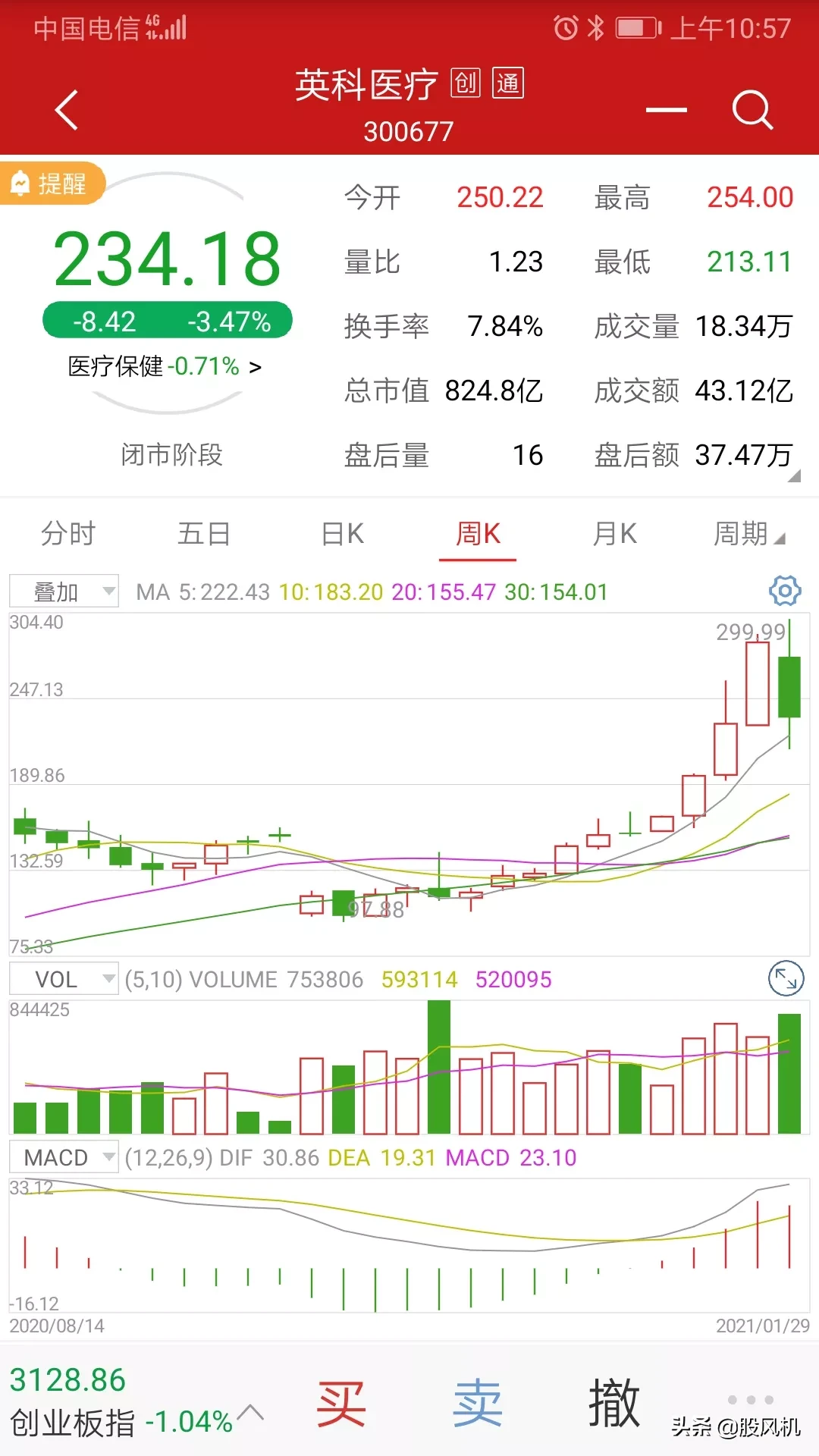
Task: Tap 买 to buy the stock
Action: coord(341,1403)
